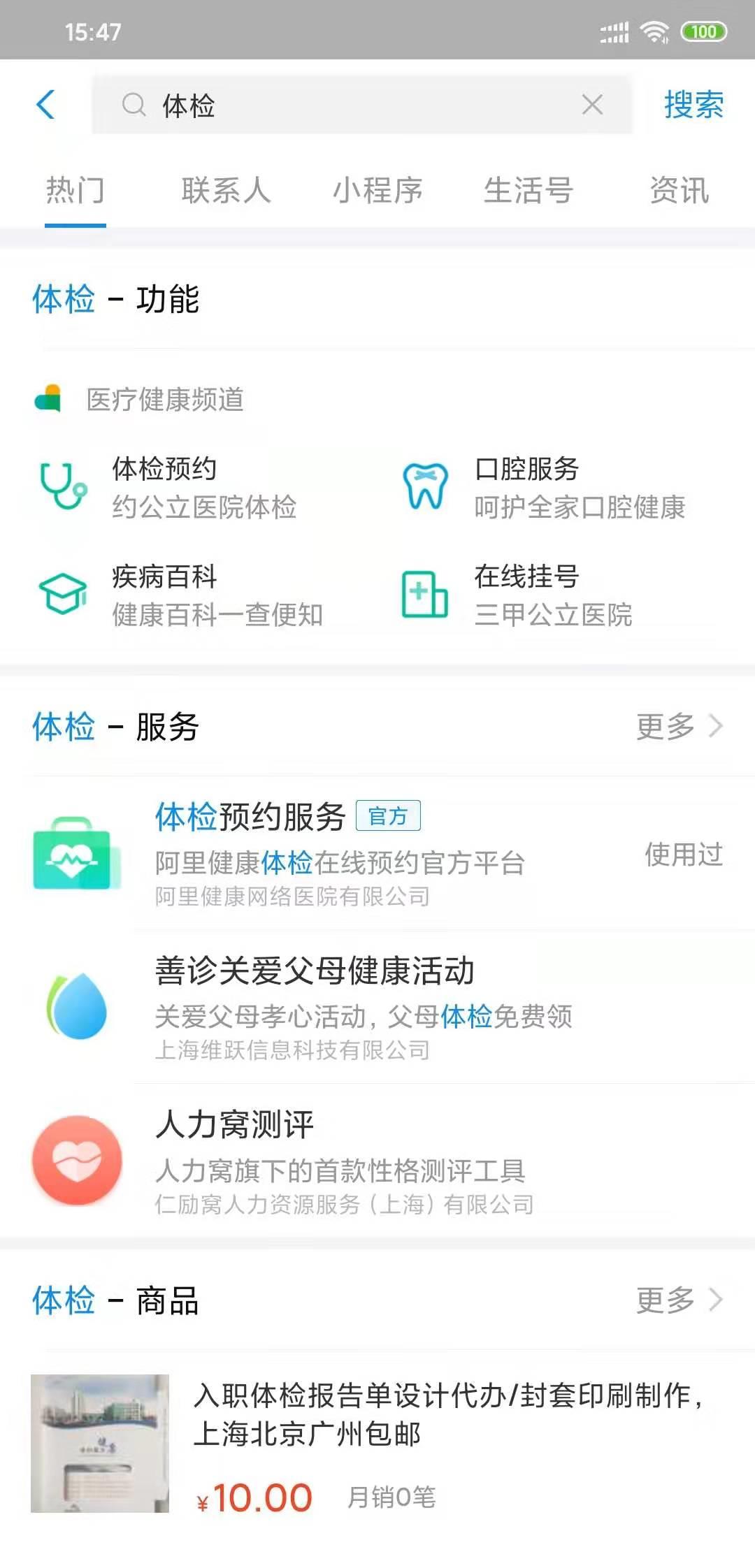The image size is (755, 1568).
Task: Click the 医疗健康频道 channel icon
Action: [48, 399]
